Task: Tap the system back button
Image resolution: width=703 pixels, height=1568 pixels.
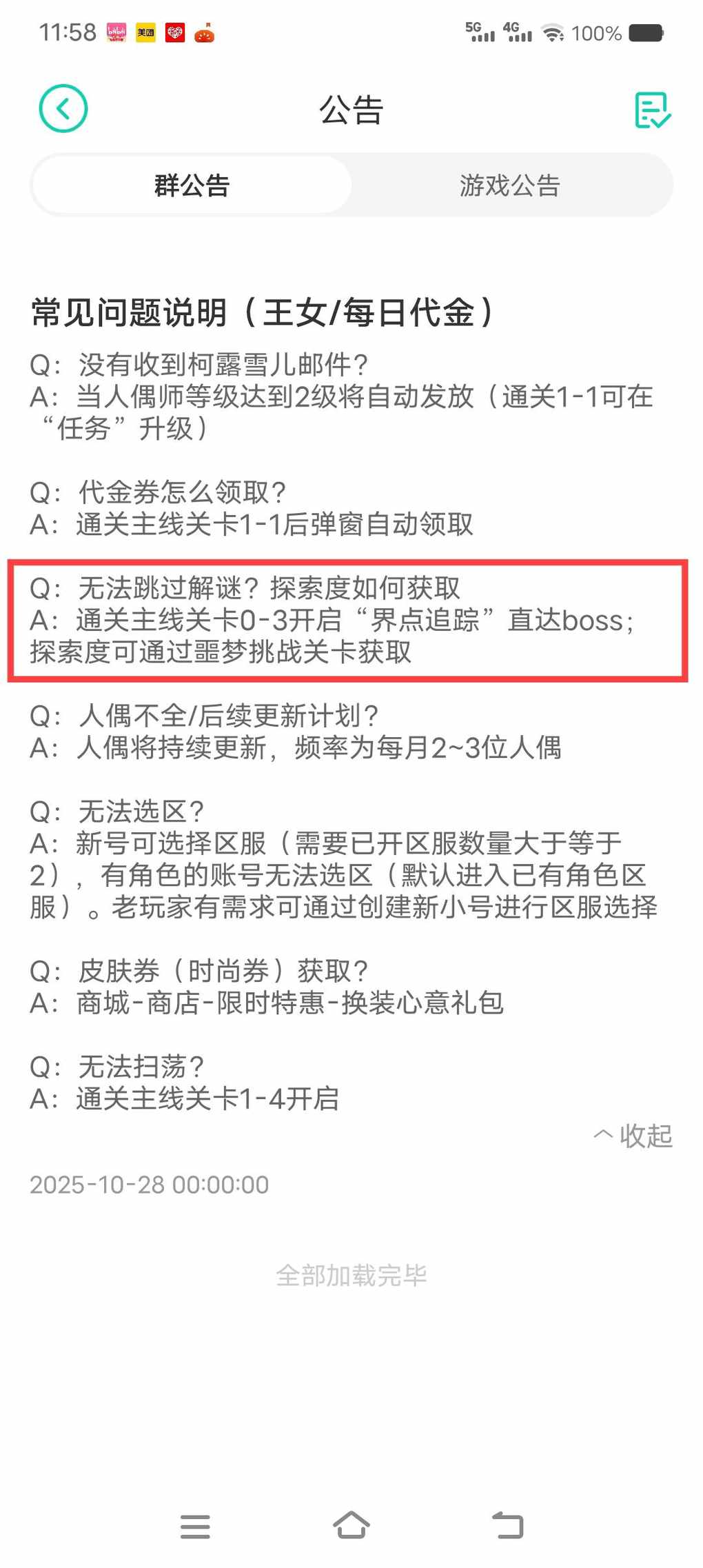Action: pos(508,1525)
